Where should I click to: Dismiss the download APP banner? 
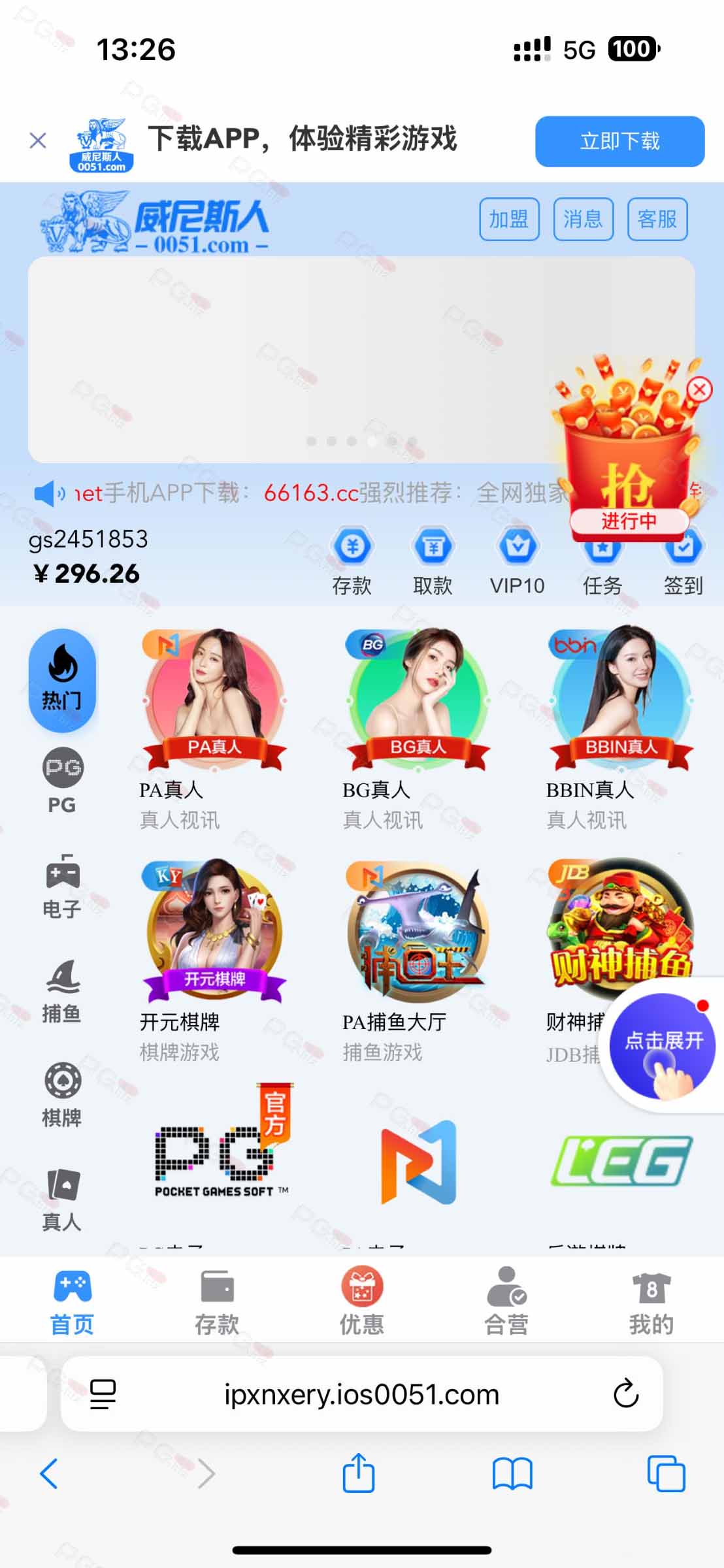click(38, 140)
